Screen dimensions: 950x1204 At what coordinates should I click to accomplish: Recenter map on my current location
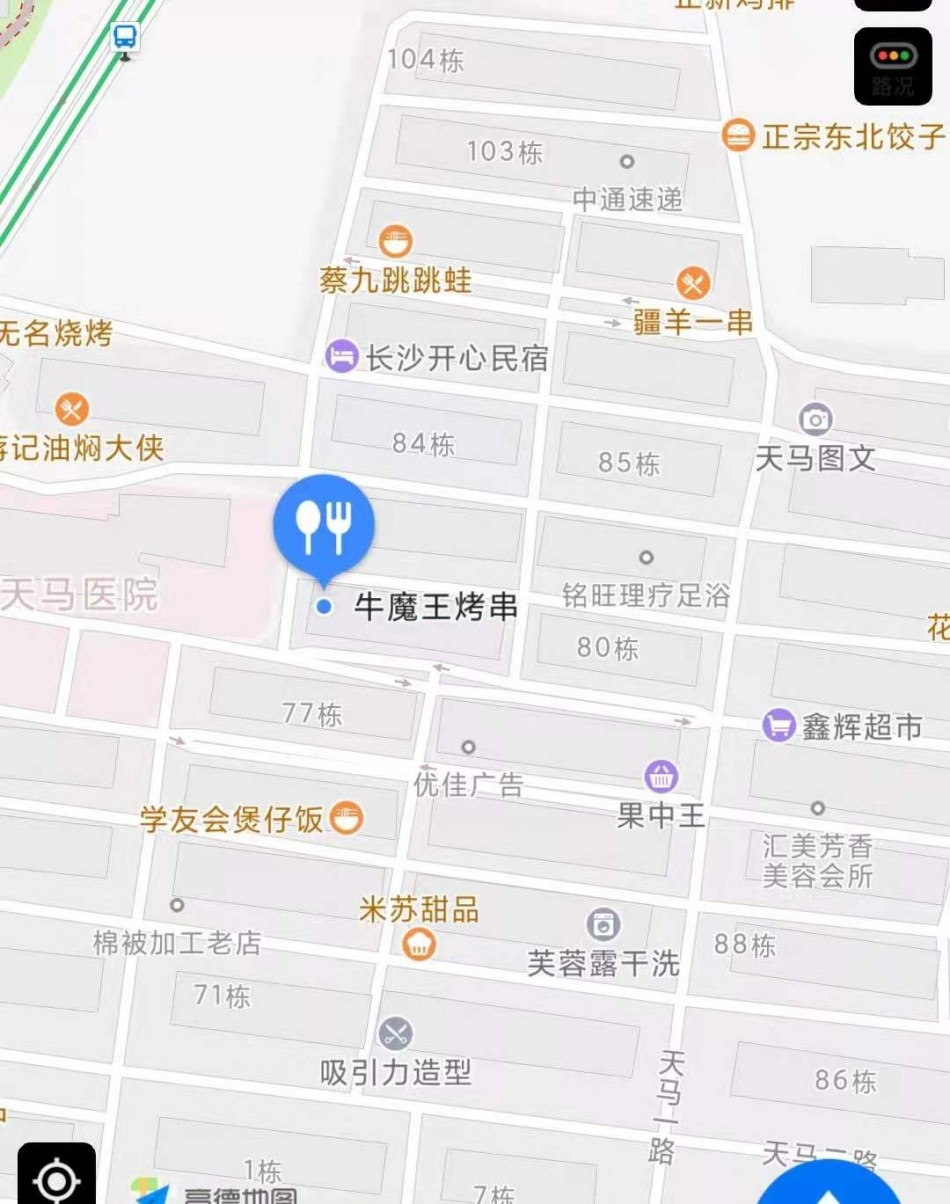point(57,1178)
